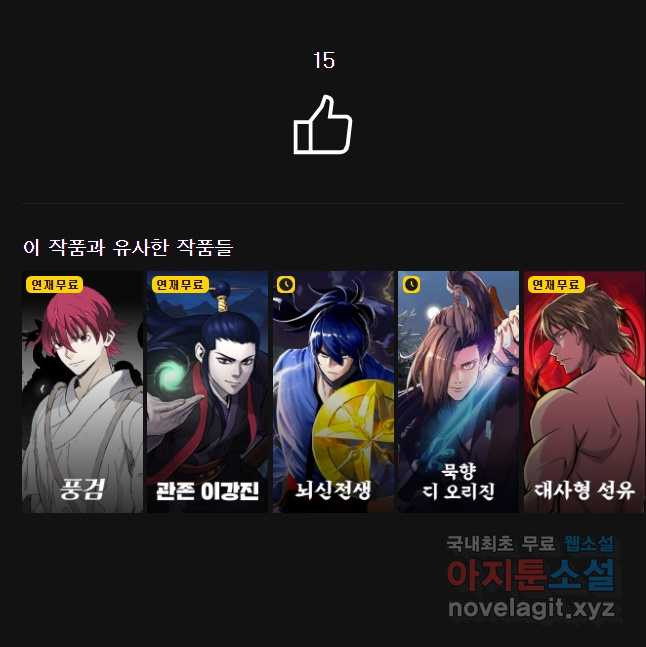Like this episode with thumbs-up icon
Image resolution: width=646 pixels, height=647 pixels.
point(323,125)
